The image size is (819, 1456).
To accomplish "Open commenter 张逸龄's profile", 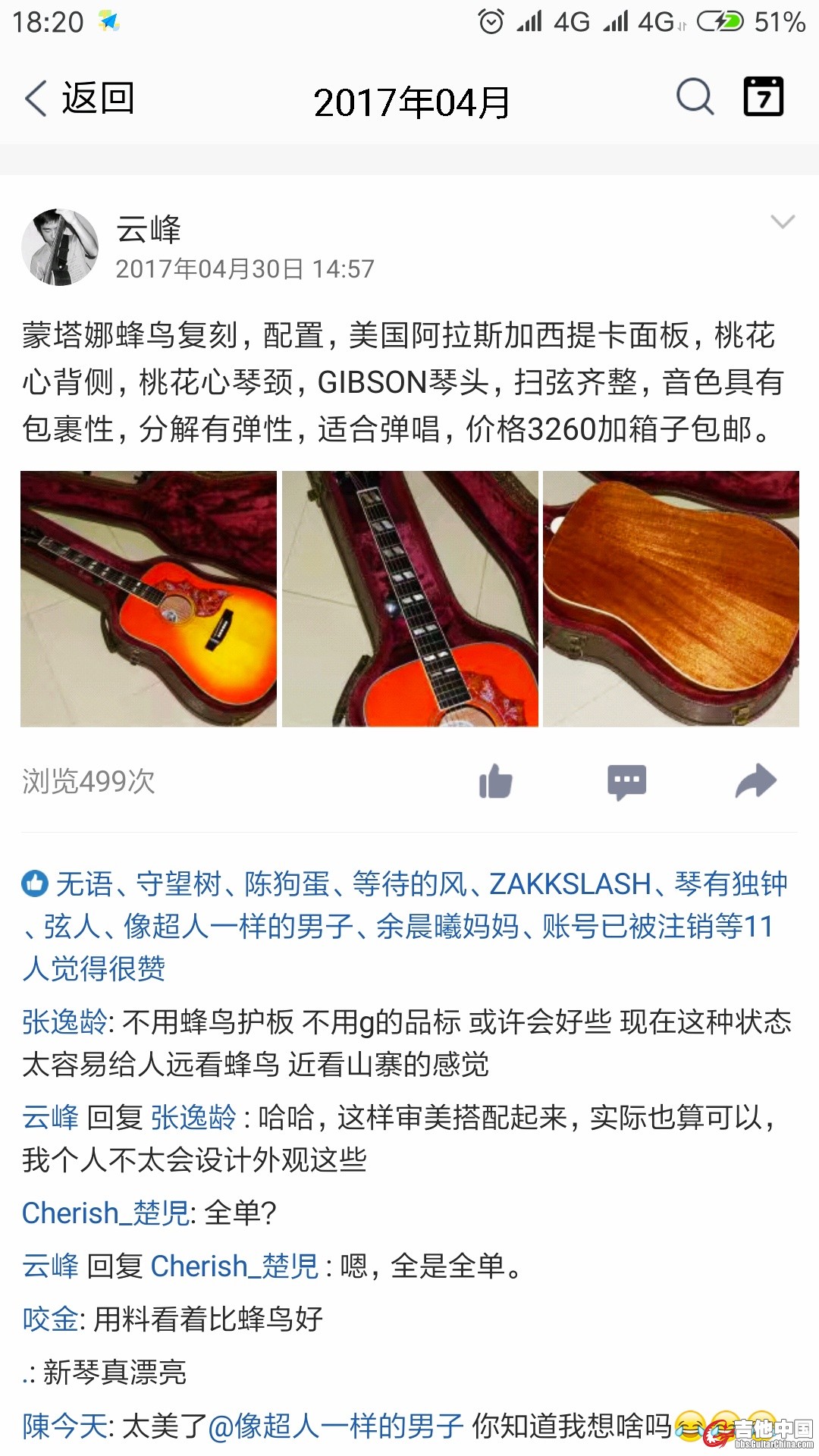I will [x=64, y=1022].
